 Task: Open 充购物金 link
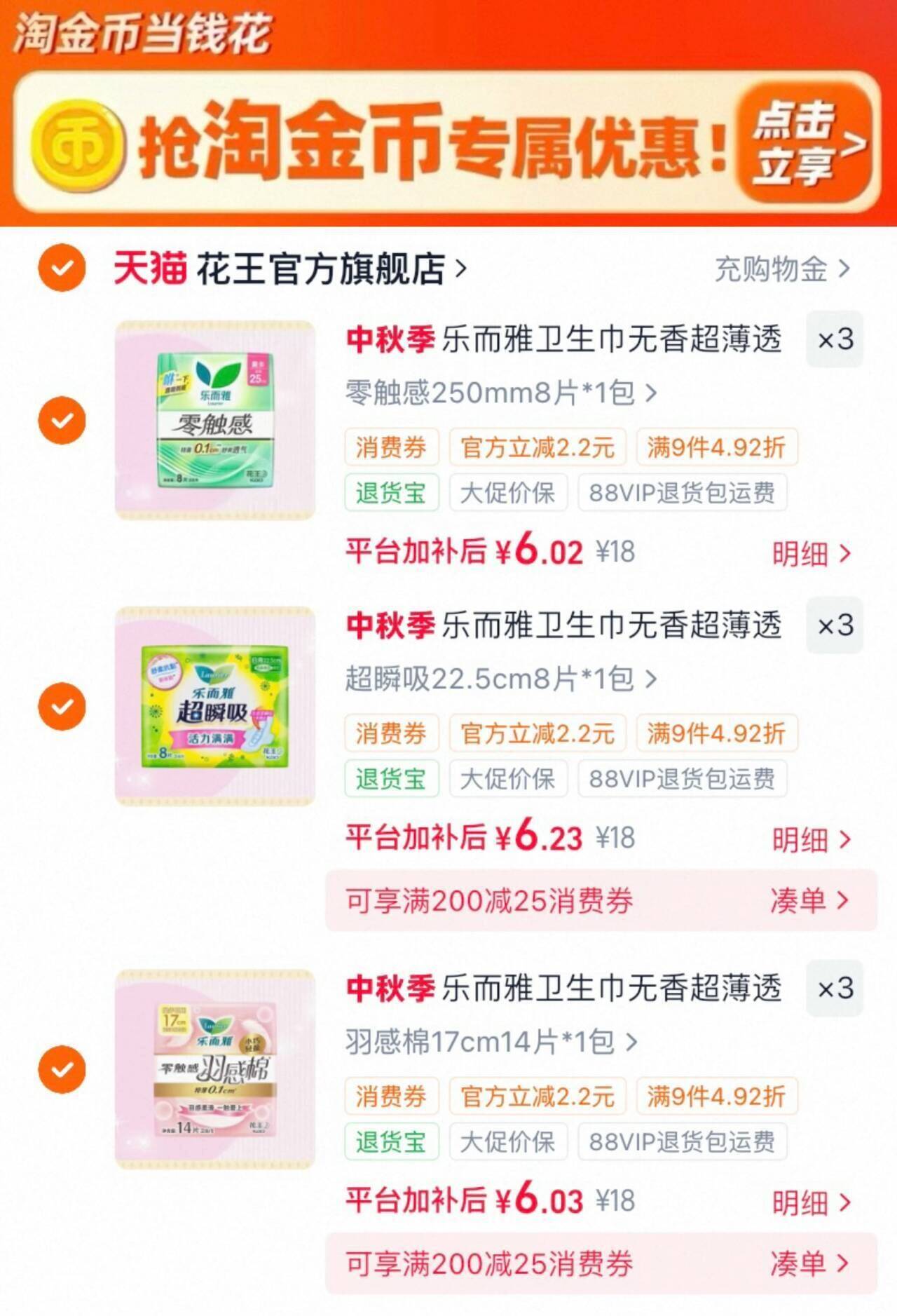click(x=782, y=269)
